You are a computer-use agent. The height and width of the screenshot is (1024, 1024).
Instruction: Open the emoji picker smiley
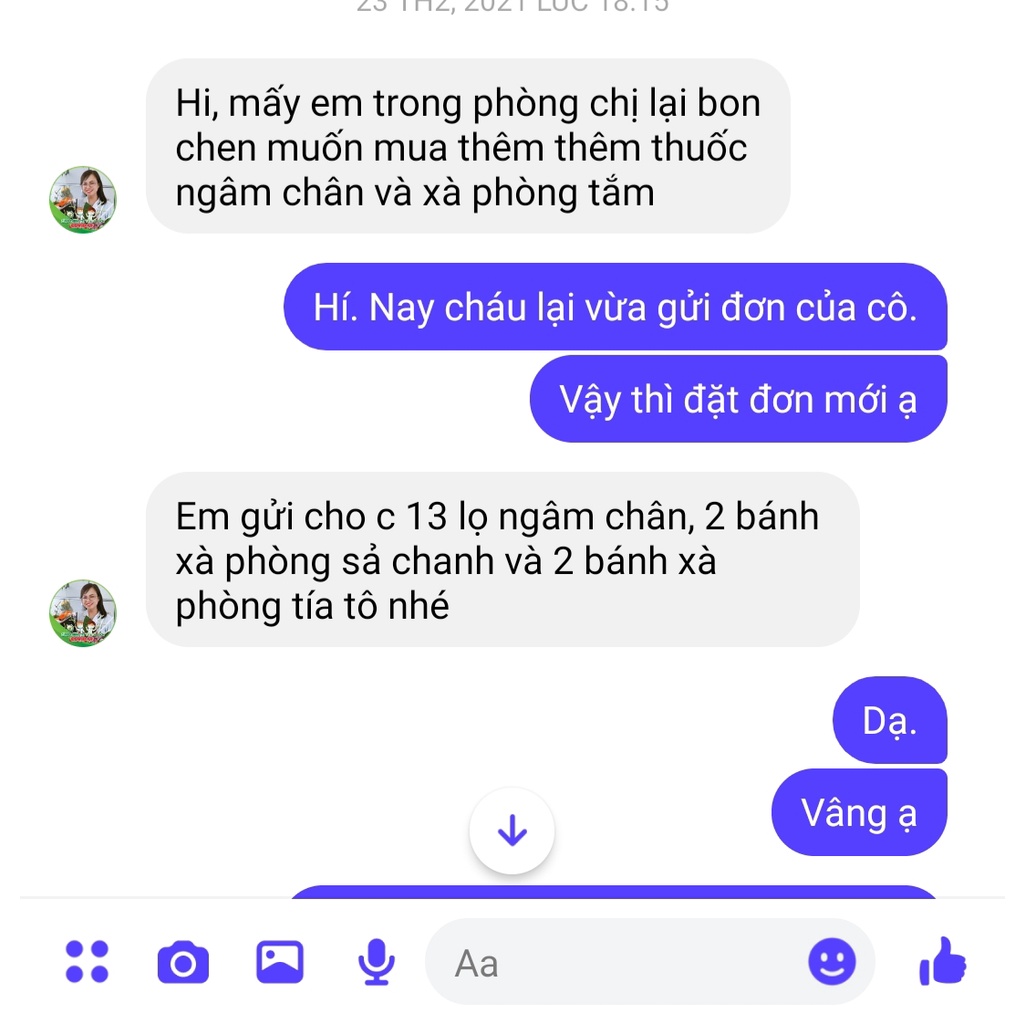pyautogui.click(x=831, y=963)
